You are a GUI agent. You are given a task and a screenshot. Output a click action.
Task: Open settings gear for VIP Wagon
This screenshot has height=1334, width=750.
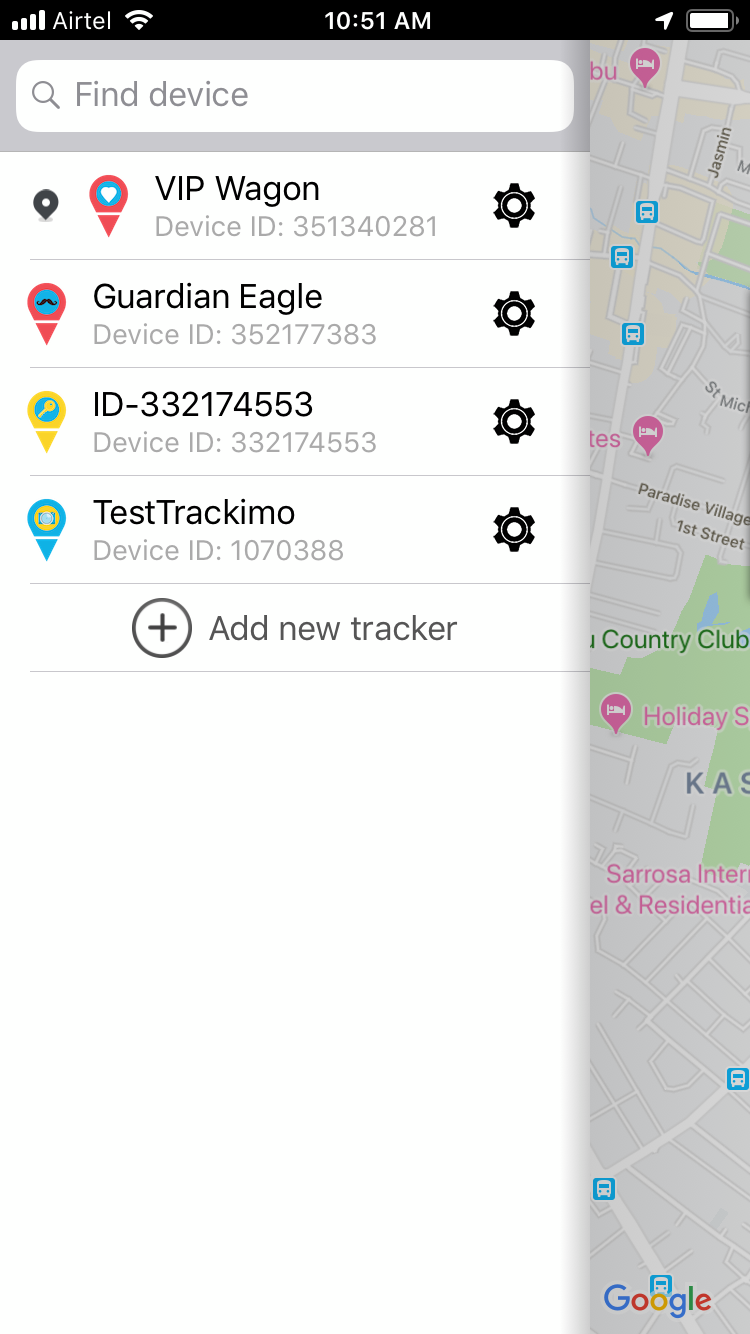(x=514, y=205)
